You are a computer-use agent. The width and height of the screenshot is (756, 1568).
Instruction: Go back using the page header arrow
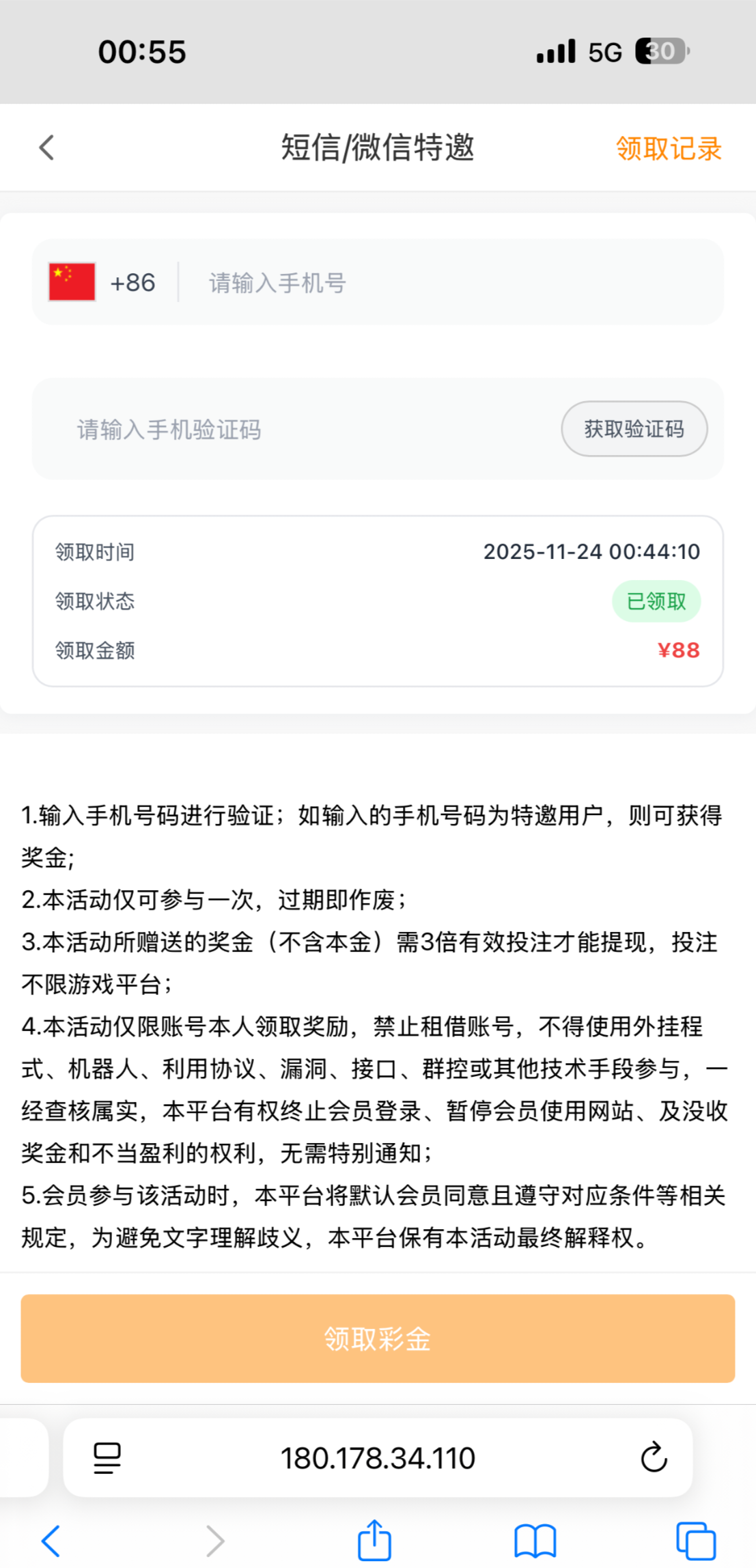click(46, 148)
